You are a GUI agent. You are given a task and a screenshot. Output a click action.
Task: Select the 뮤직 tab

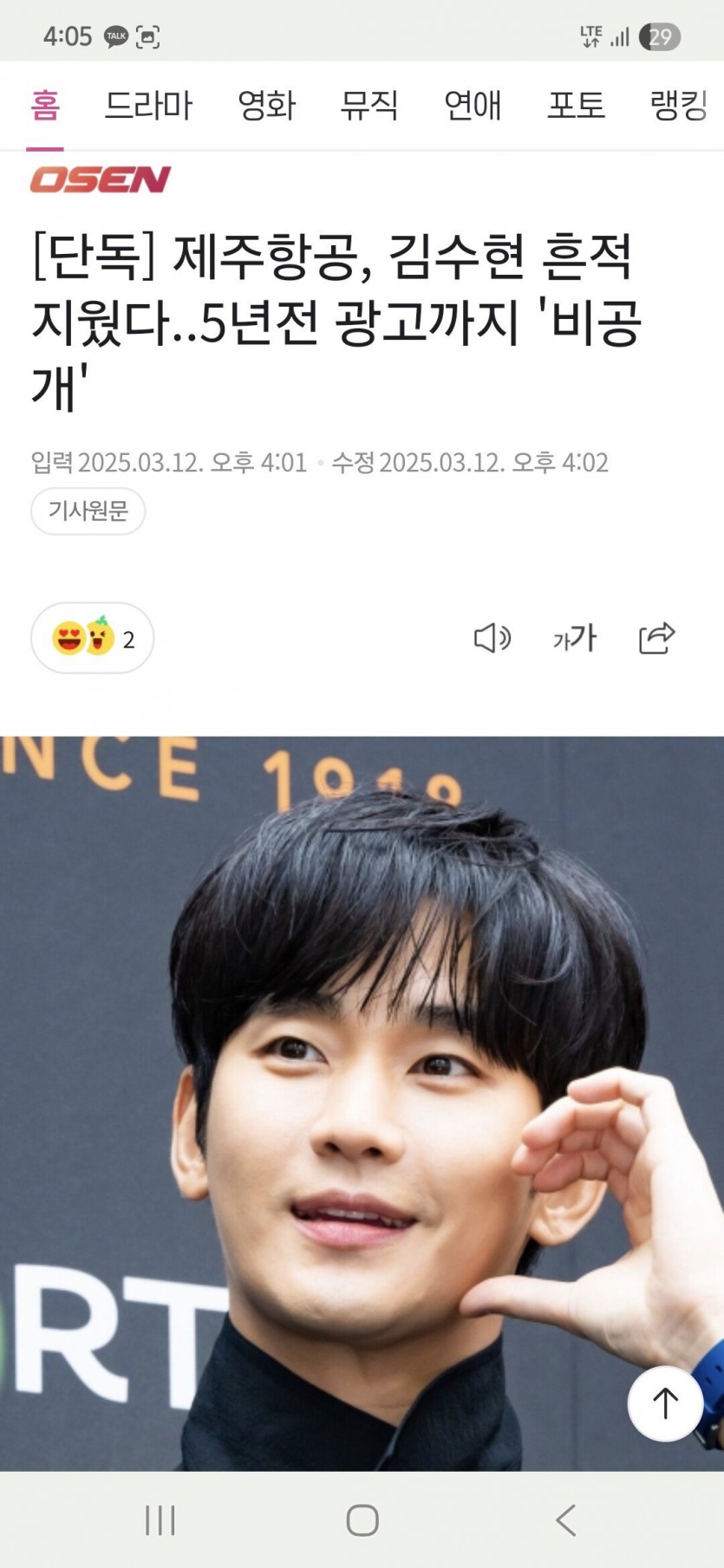(369, 106)
